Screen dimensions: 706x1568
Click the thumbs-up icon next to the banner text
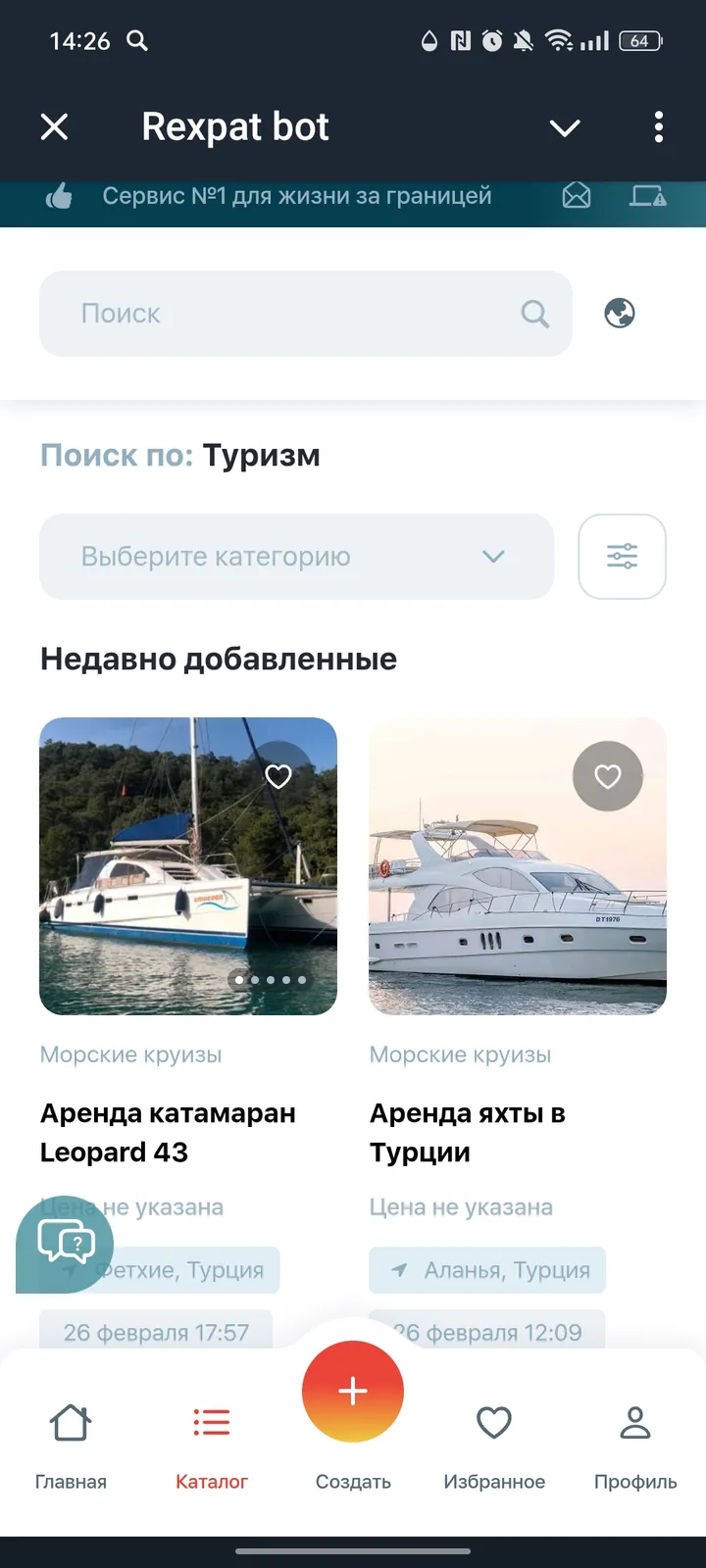60,196
